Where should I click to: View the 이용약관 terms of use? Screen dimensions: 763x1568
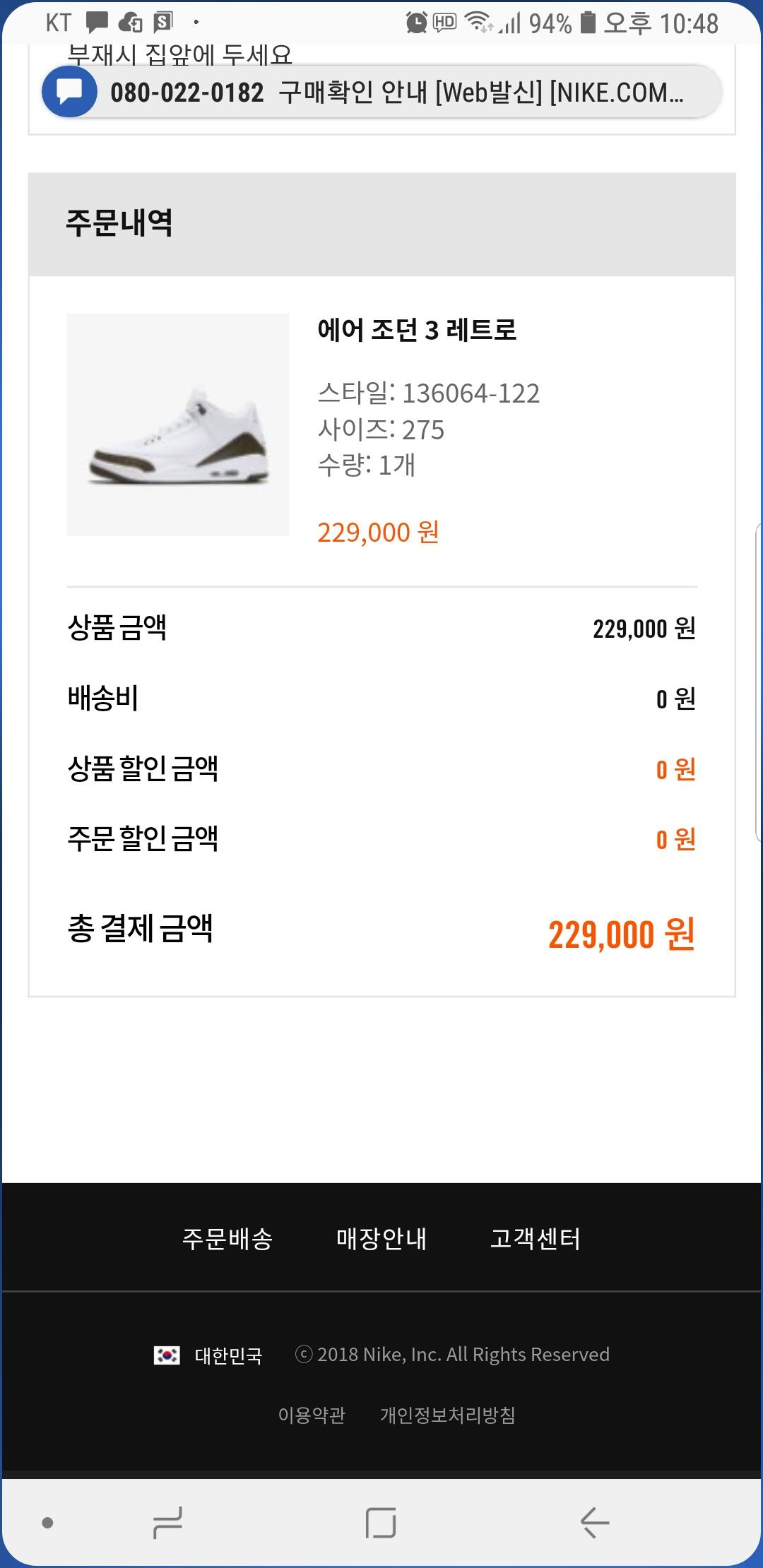312,1415
